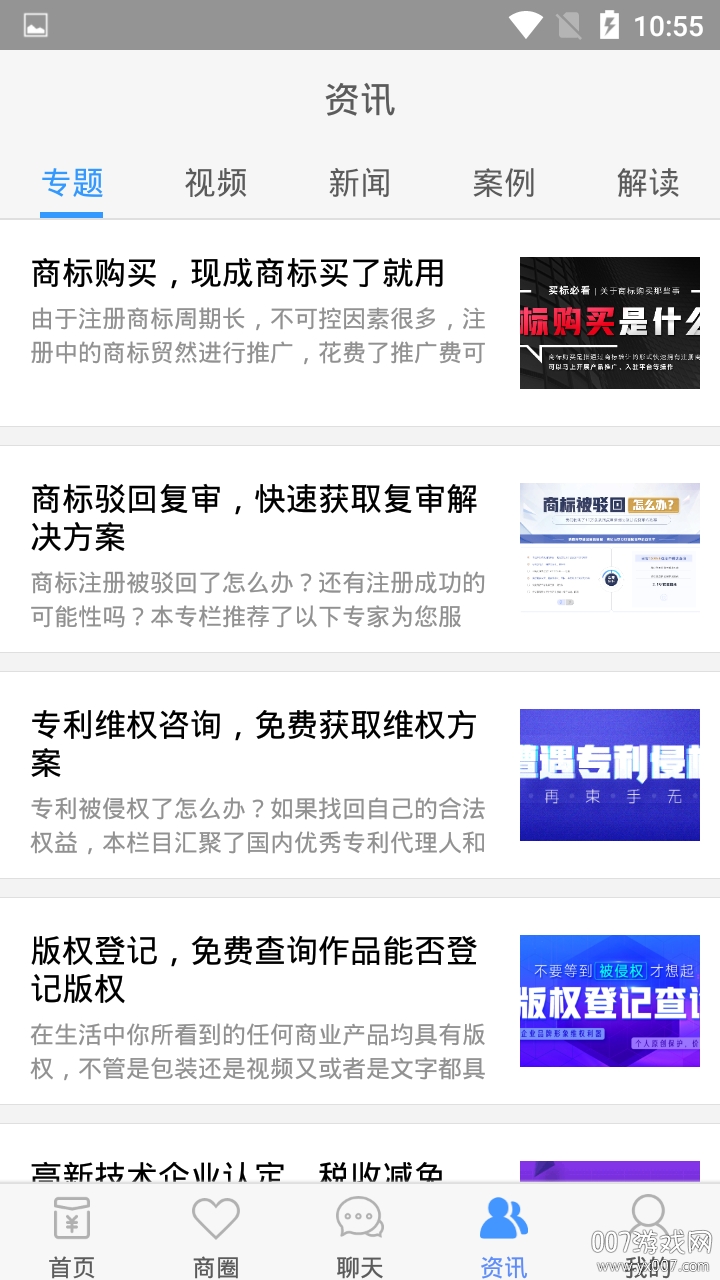The width and height of the screenshot is (720, 1280).
Task: Open the 聊天 chat bubble icon
Action: (359, 1219)
